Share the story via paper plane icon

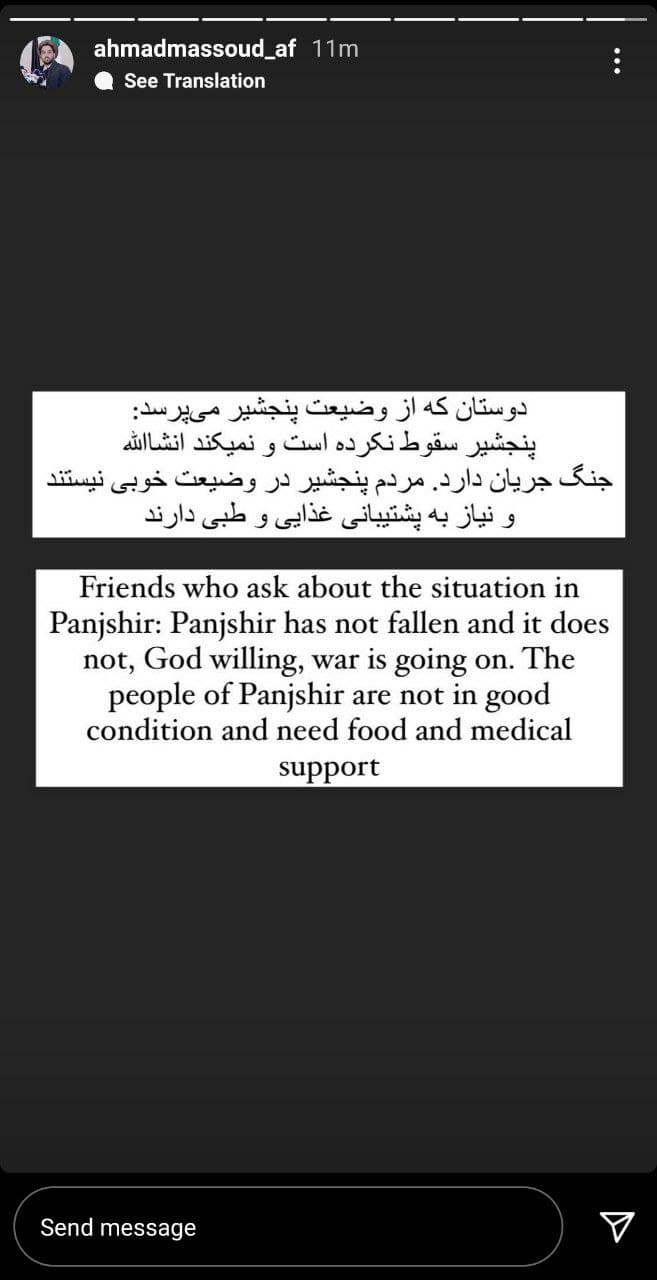[616, 1226]
